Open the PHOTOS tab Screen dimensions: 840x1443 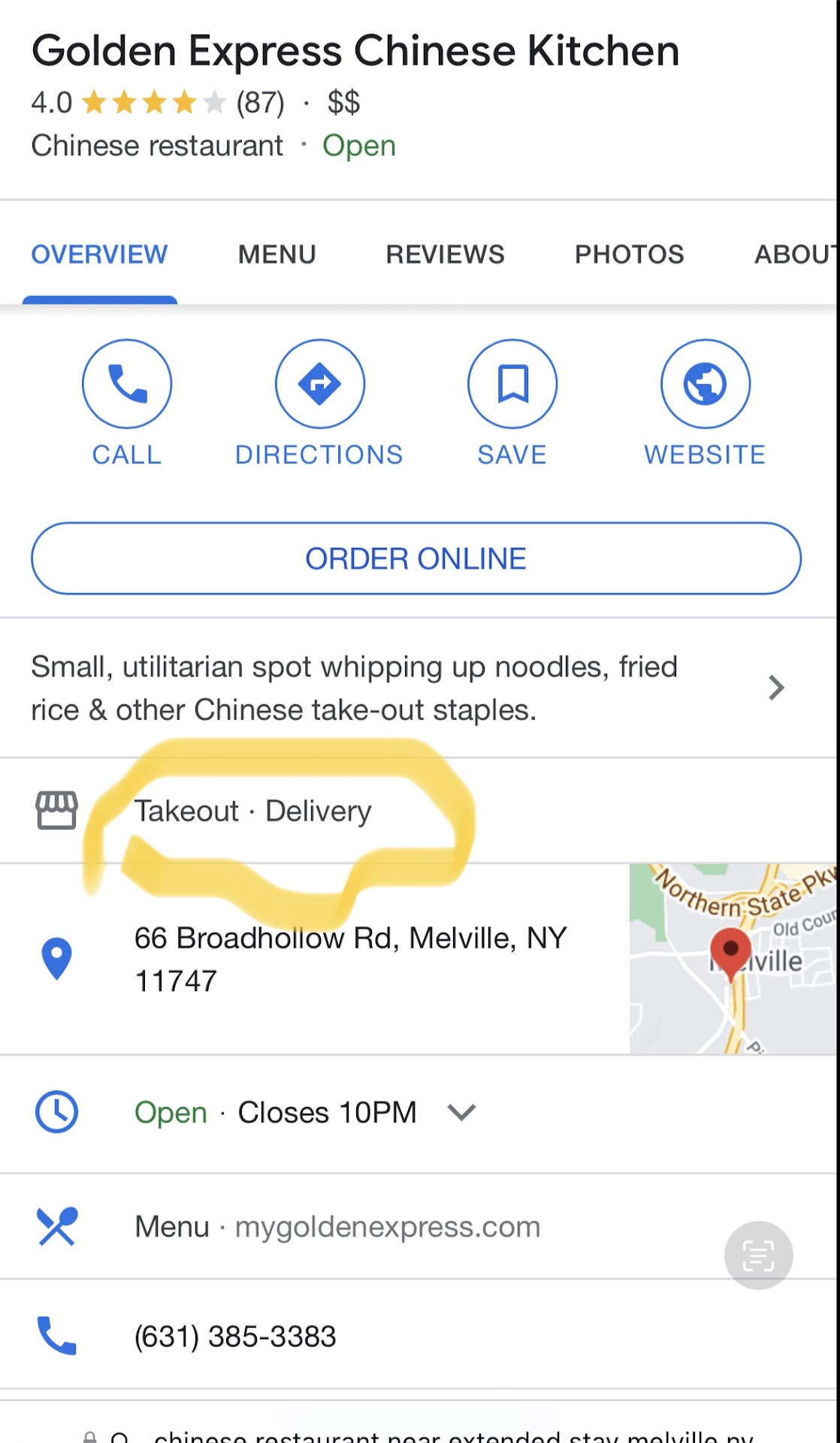click(629, 255)
